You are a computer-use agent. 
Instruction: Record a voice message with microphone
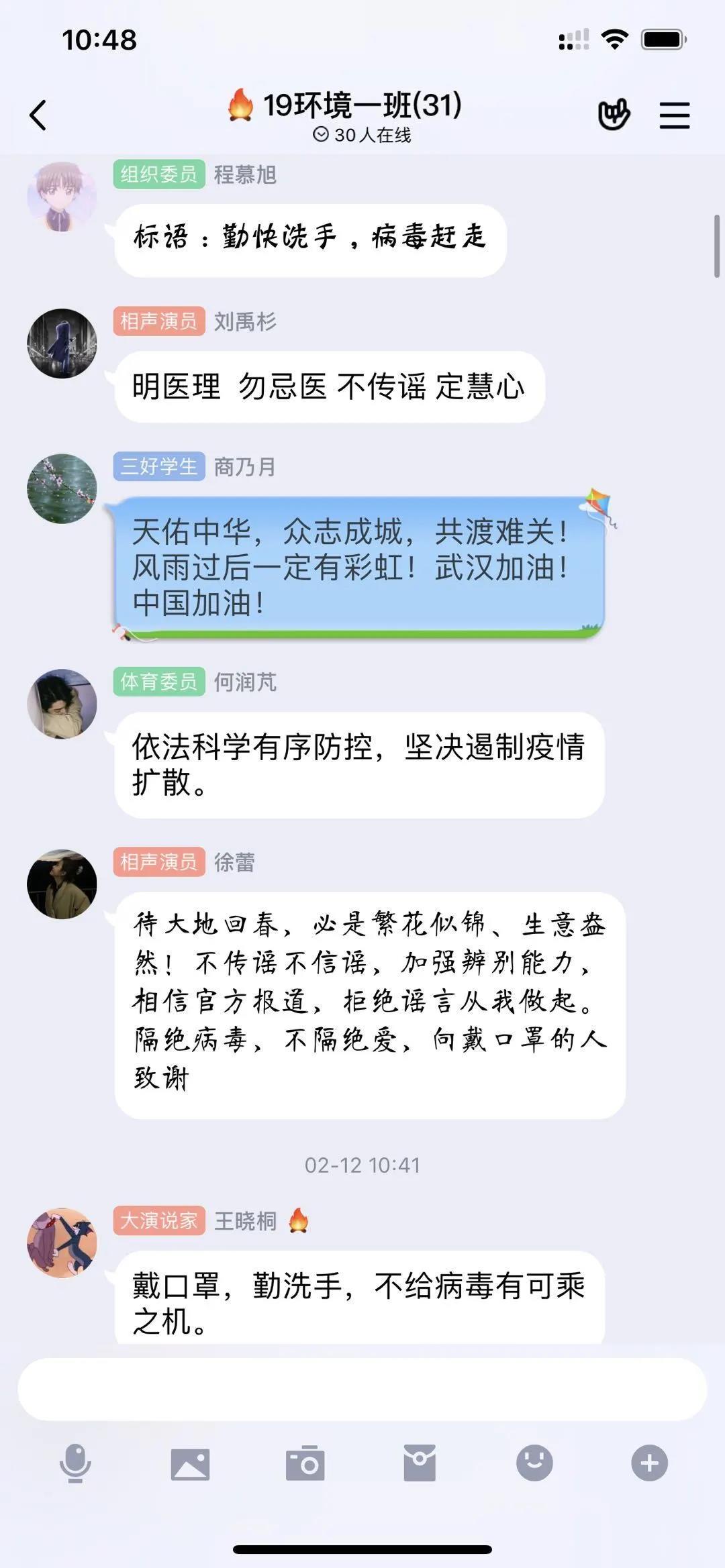pyautogui.click(x=75, y=1463)
